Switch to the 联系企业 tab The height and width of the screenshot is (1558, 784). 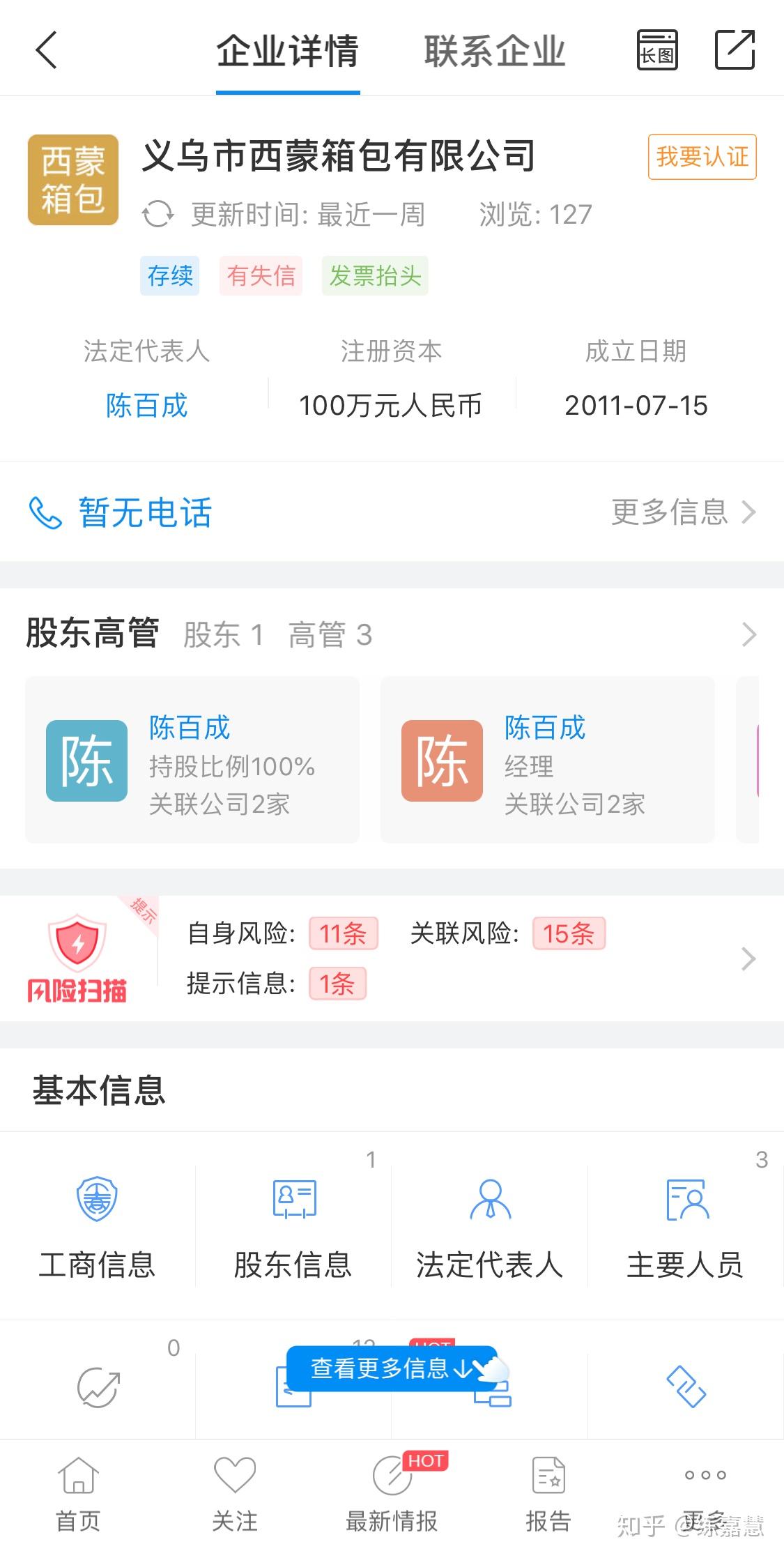(x=494, y=52)
